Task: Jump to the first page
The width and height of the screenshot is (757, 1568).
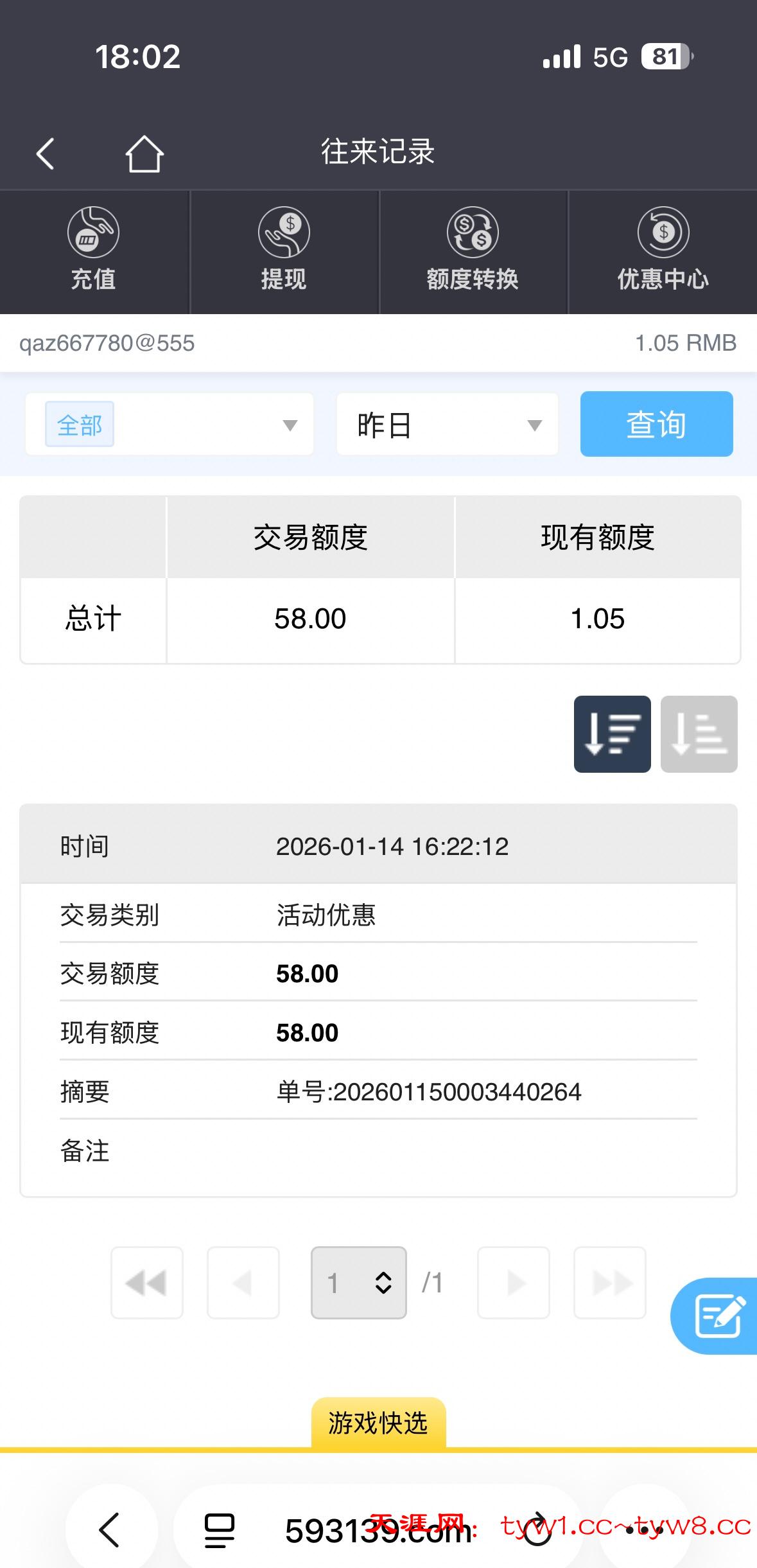Action: point(147,1283)
